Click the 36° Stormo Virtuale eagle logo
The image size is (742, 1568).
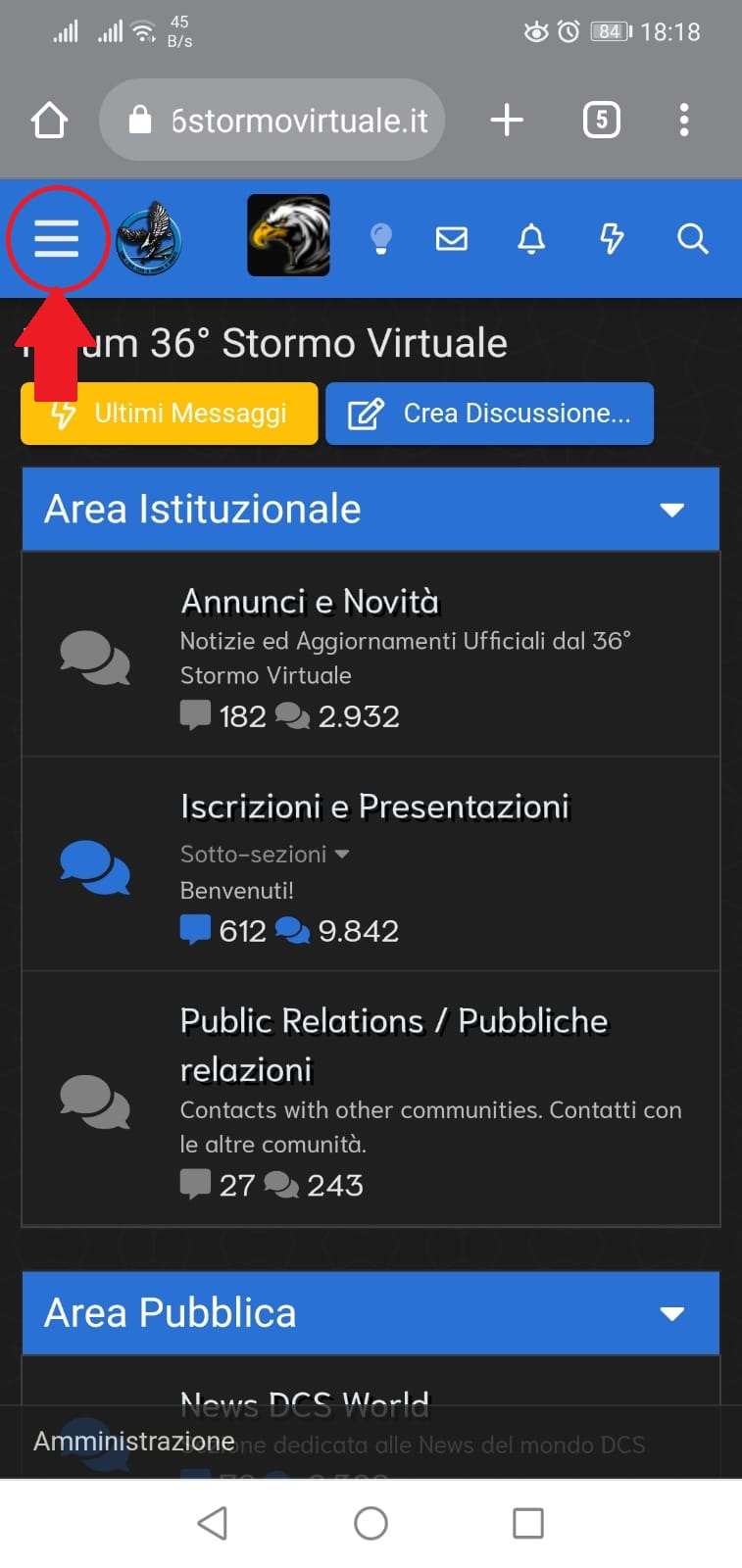148,238
